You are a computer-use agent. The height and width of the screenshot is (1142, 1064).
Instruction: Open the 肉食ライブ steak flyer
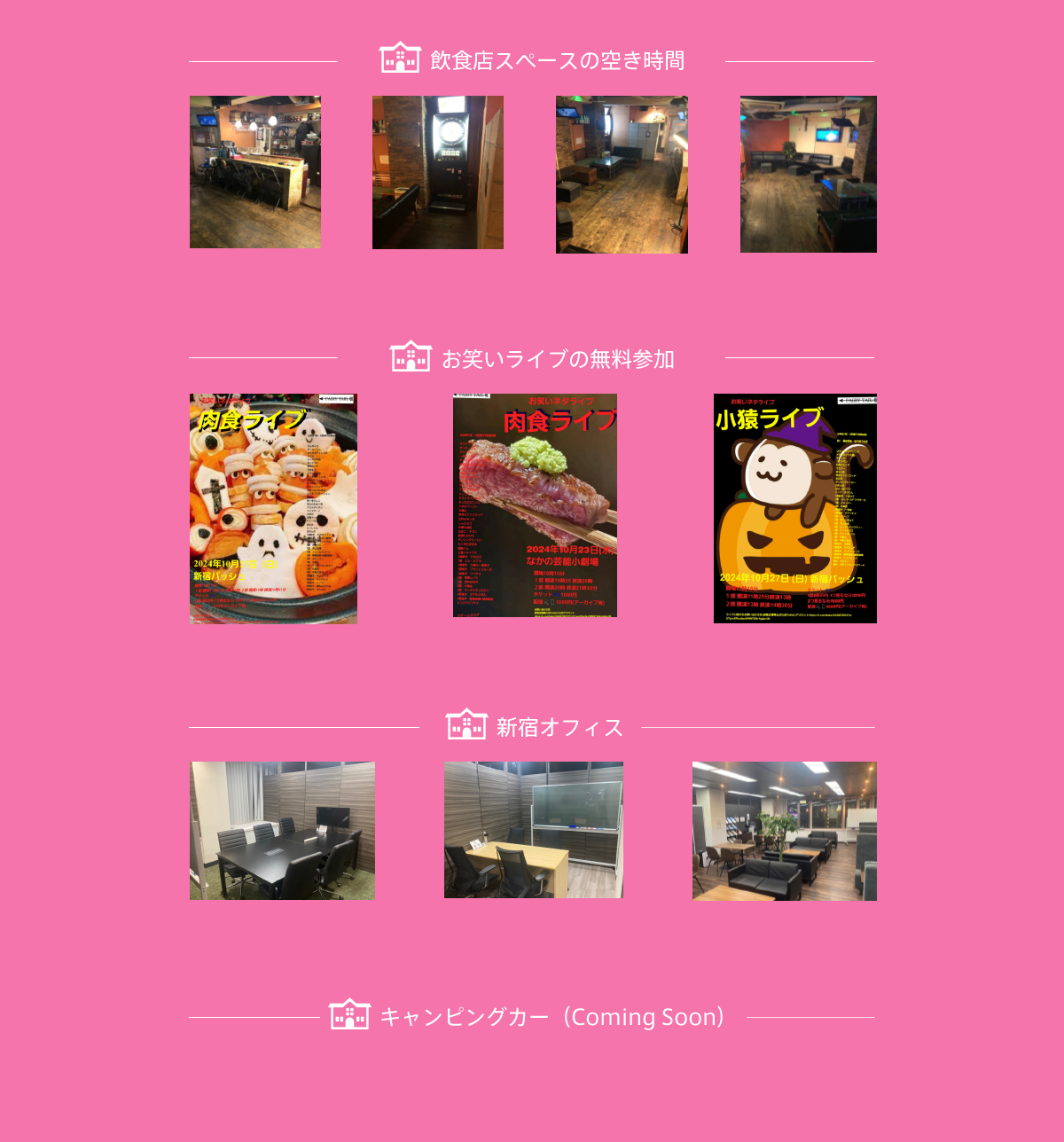pyautogui.click(x=535, y=505)
